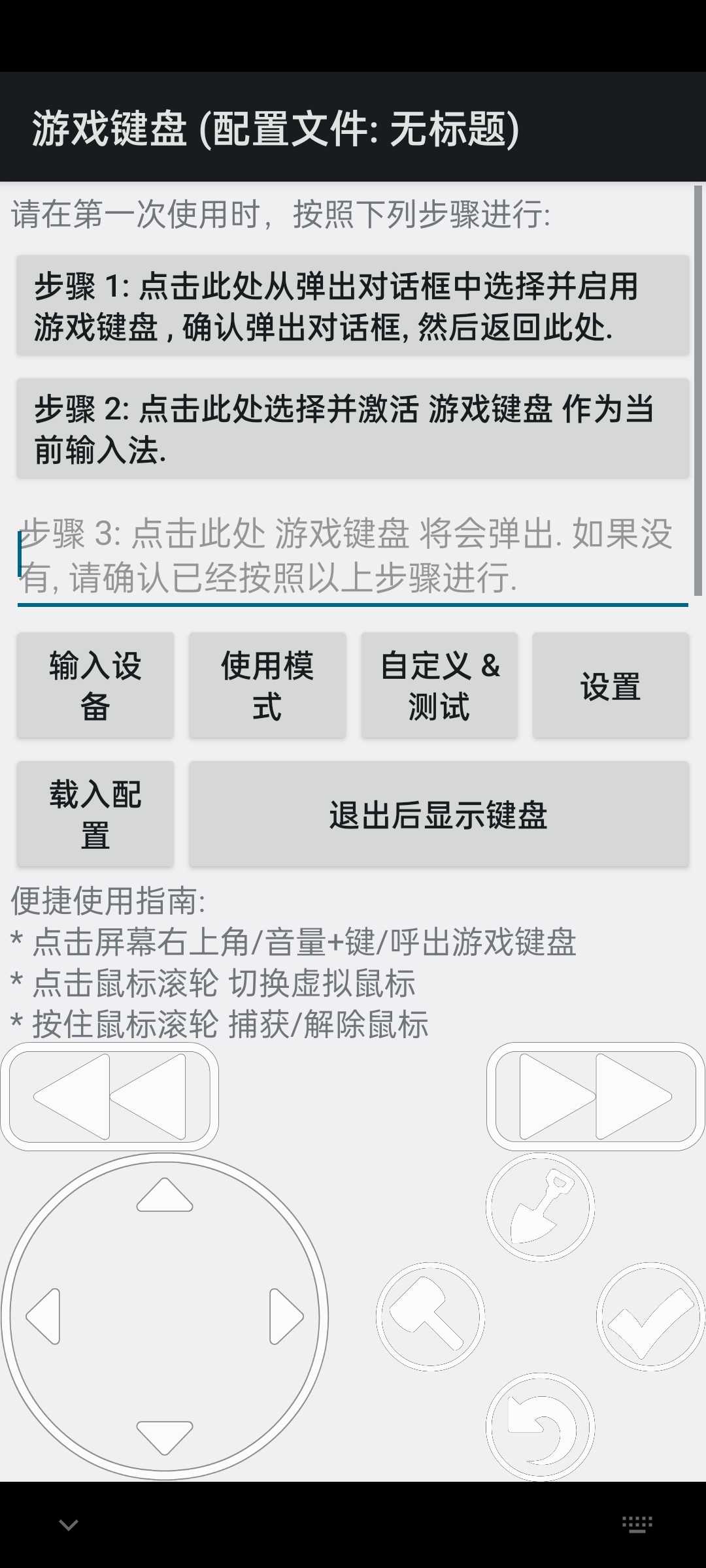Tap the hammer gamepad button
706x1568 pixels.
pyautogui.click(x=430, y=1316)
